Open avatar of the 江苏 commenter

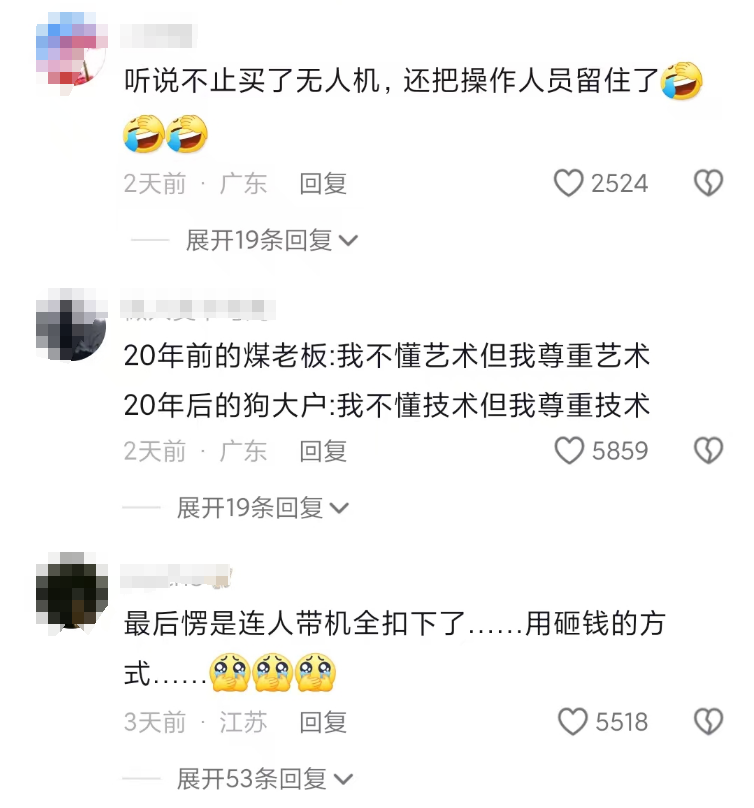click(70, 592)
